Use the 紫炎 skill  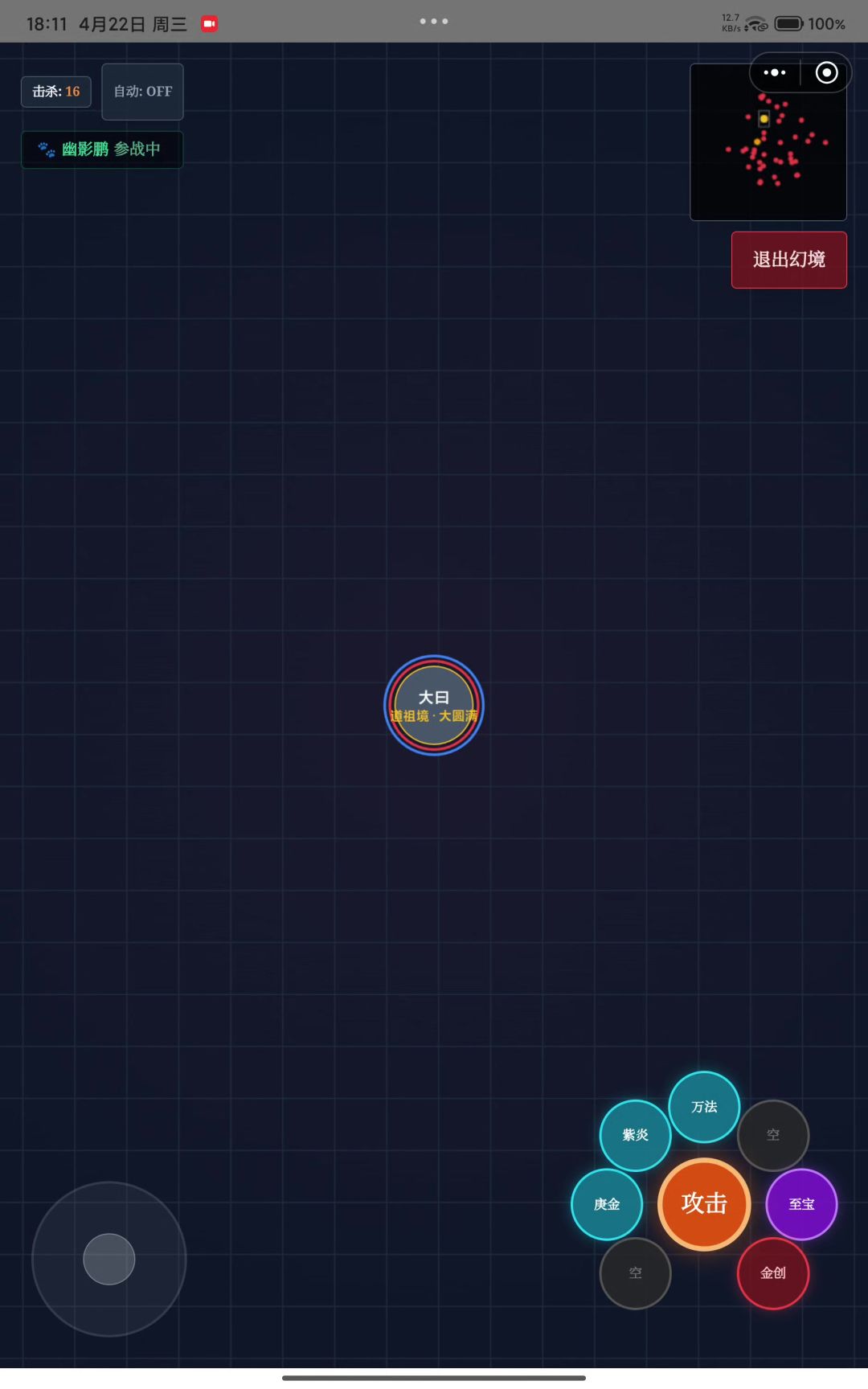coord(635,1135)
